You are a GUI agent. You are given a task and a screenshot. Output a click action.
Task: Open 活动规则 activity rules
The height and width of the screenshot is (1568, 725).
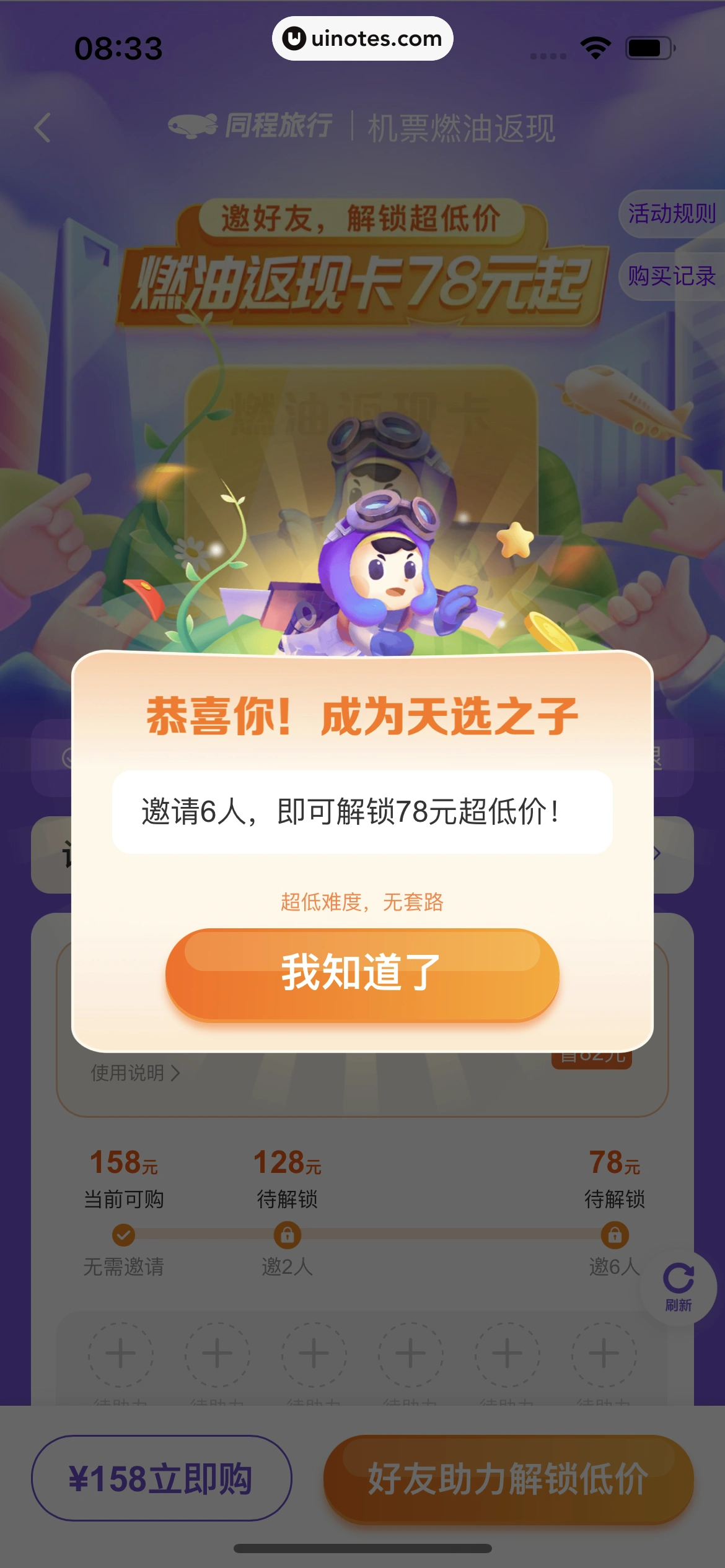(x=672, y=214)
